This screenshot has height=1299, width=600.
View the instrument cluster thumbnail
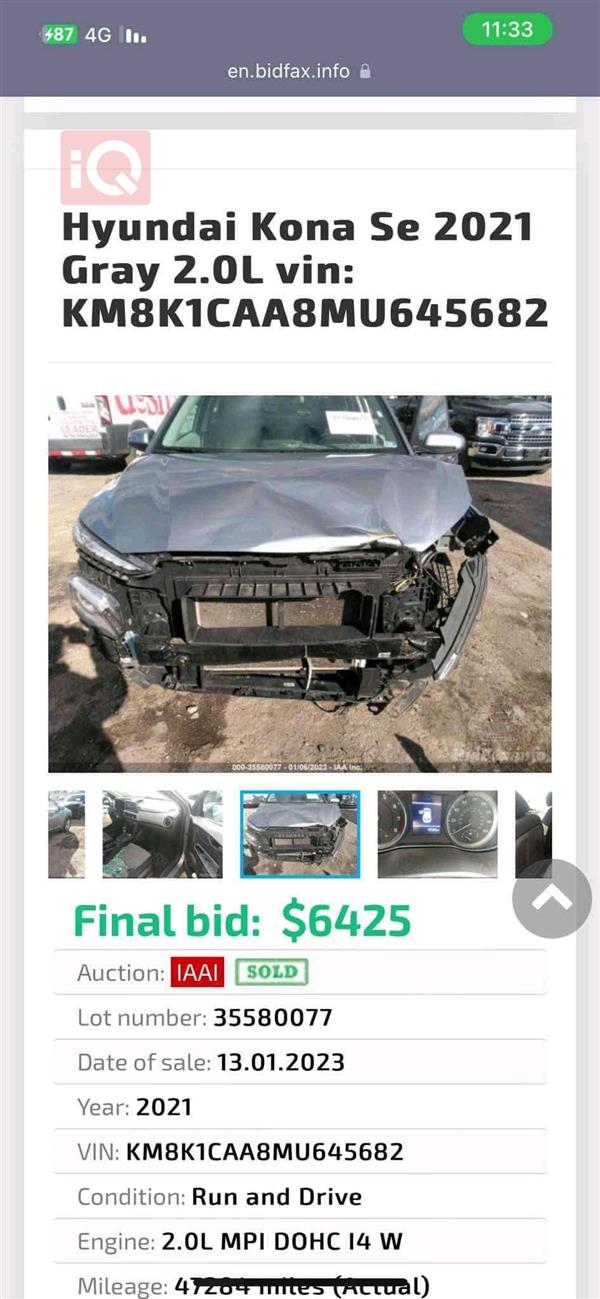click(437, 834)
